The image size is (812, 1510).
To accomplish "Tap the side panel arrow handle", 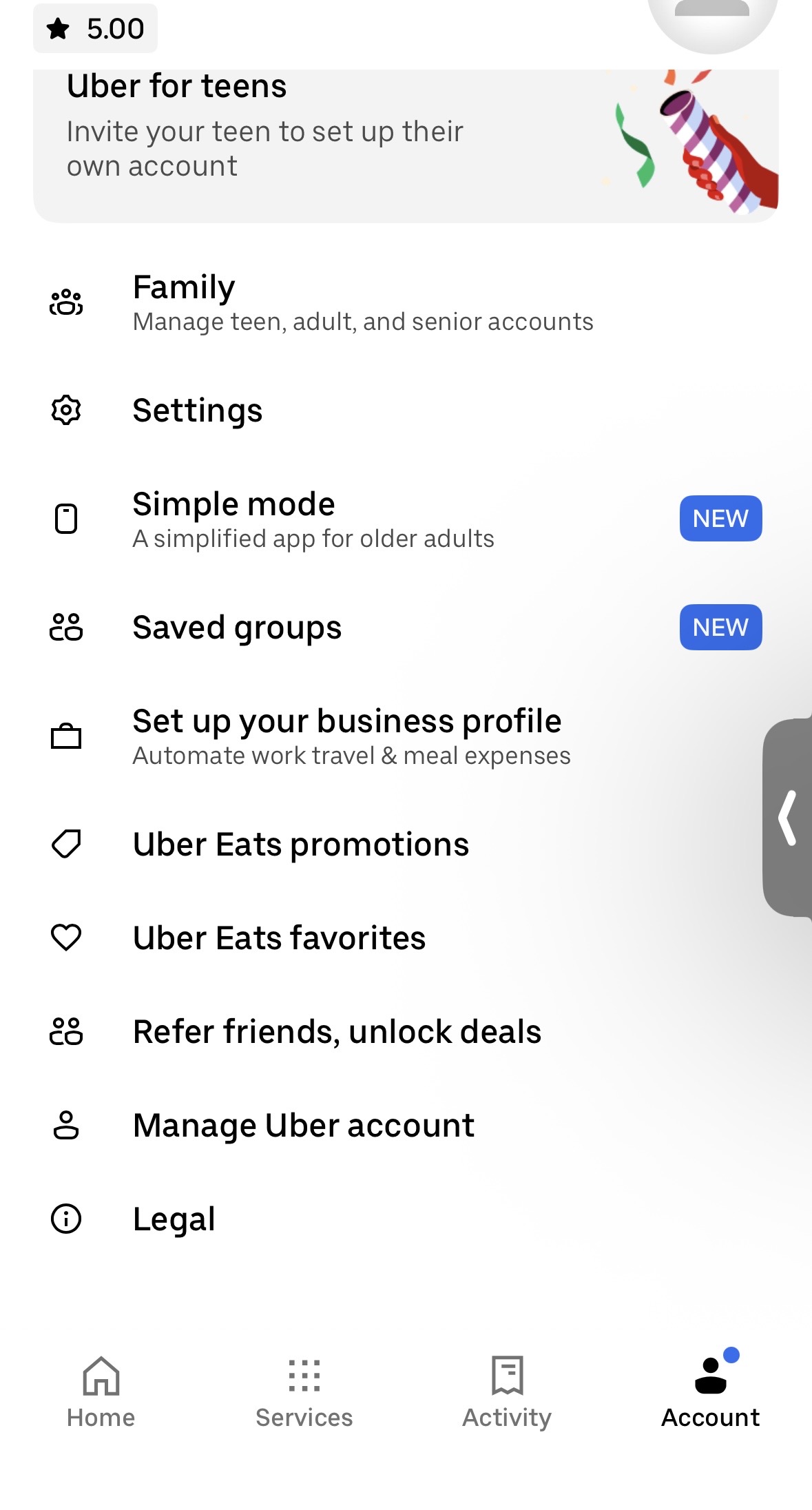I will [788, 818].
